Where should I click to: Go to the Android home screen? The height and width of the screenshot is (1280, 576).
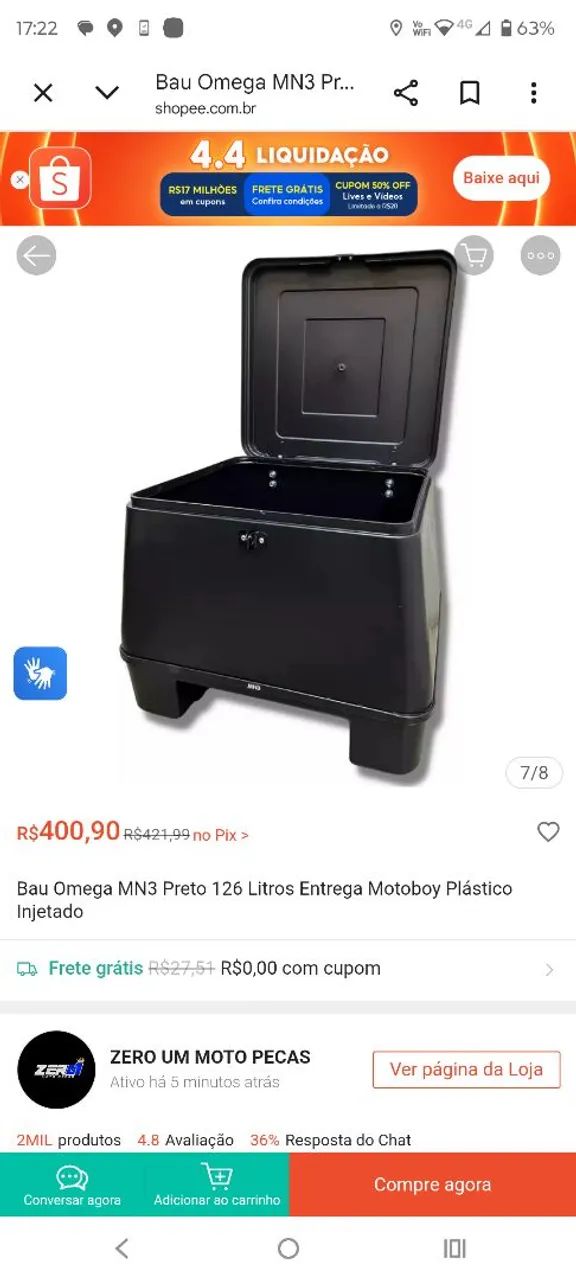click(288, 1248)
